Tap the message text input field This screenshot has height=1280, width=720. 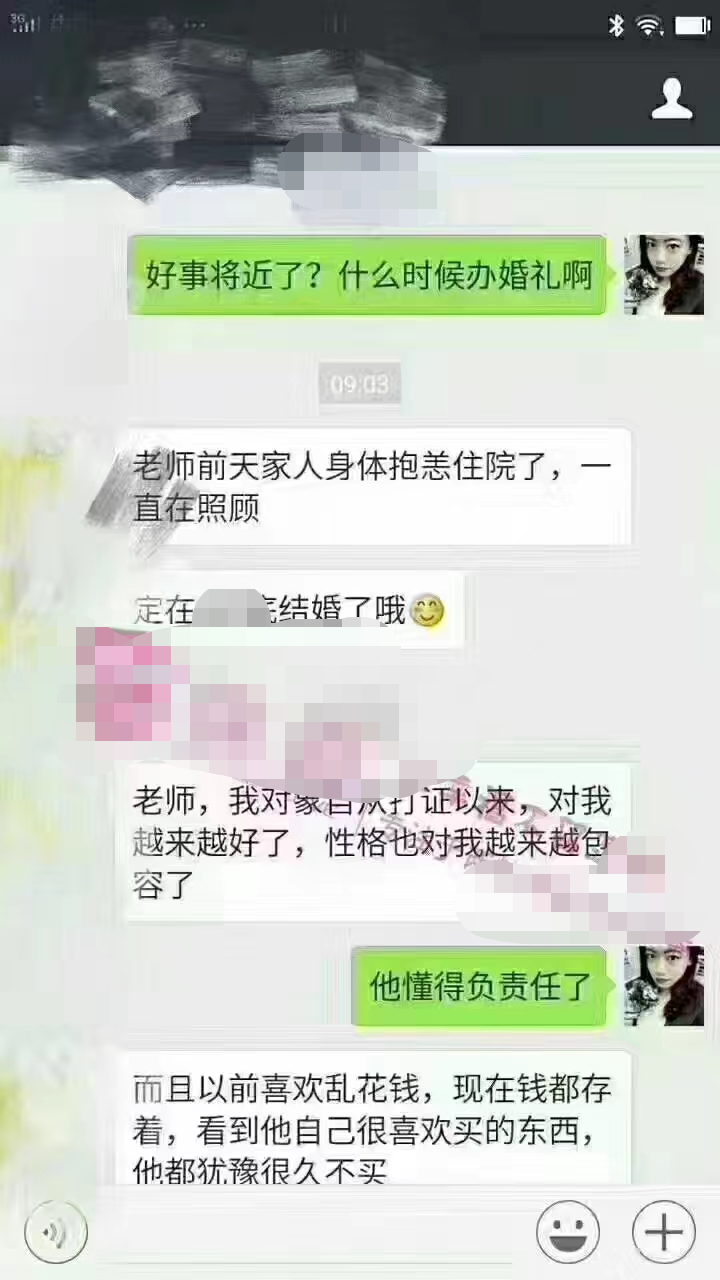click(310, 1232)
